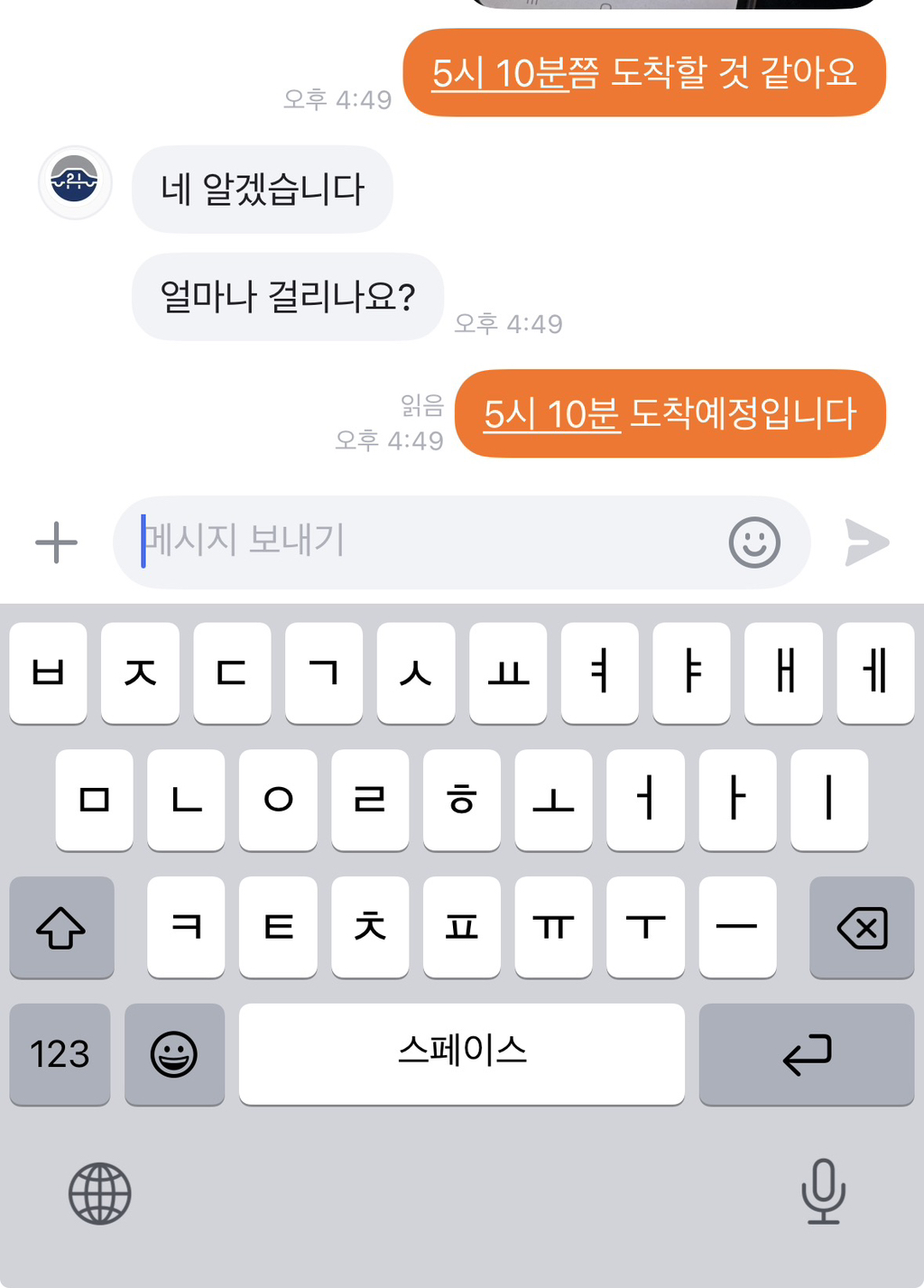Tap the 스페이스 space bar
This screenshot has width=924, height=1288.
tap(461, 1053)
